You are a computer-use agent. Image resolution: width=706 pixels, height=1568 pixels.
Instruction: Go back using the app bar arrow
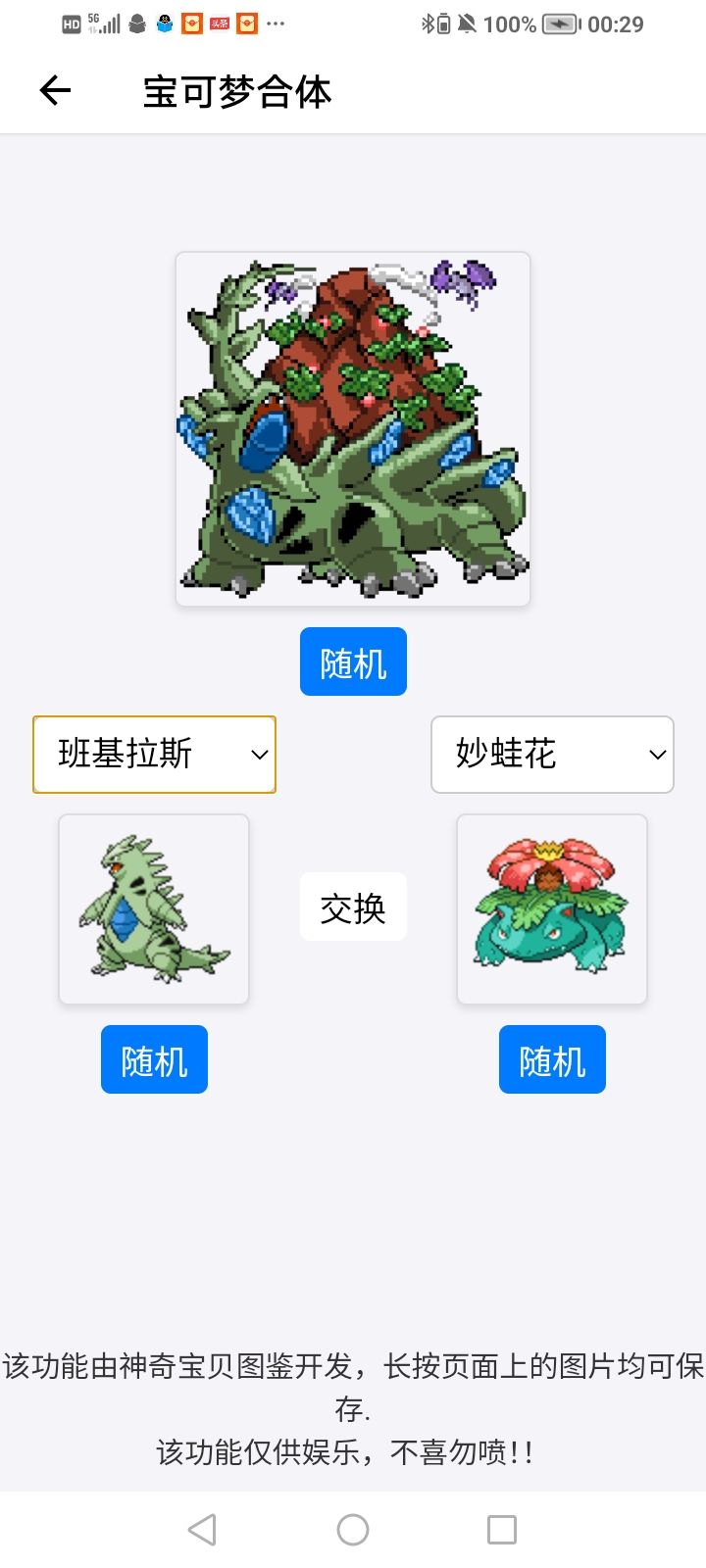coord(55,91)
